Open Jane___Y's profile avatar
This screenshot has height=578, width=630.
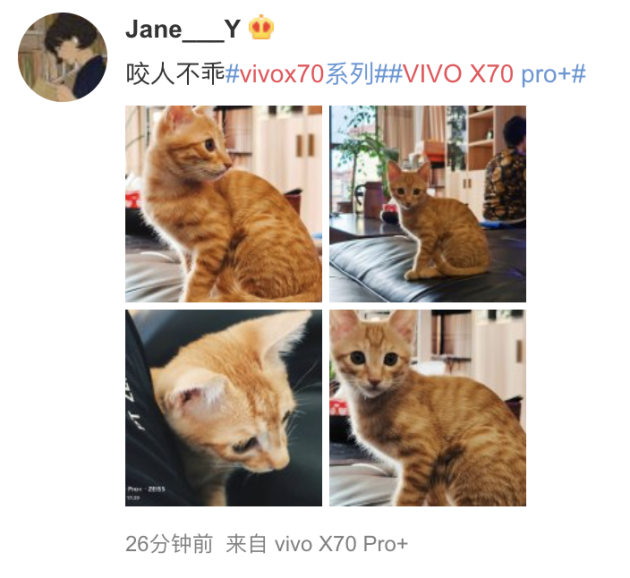[x=63, y=58]
